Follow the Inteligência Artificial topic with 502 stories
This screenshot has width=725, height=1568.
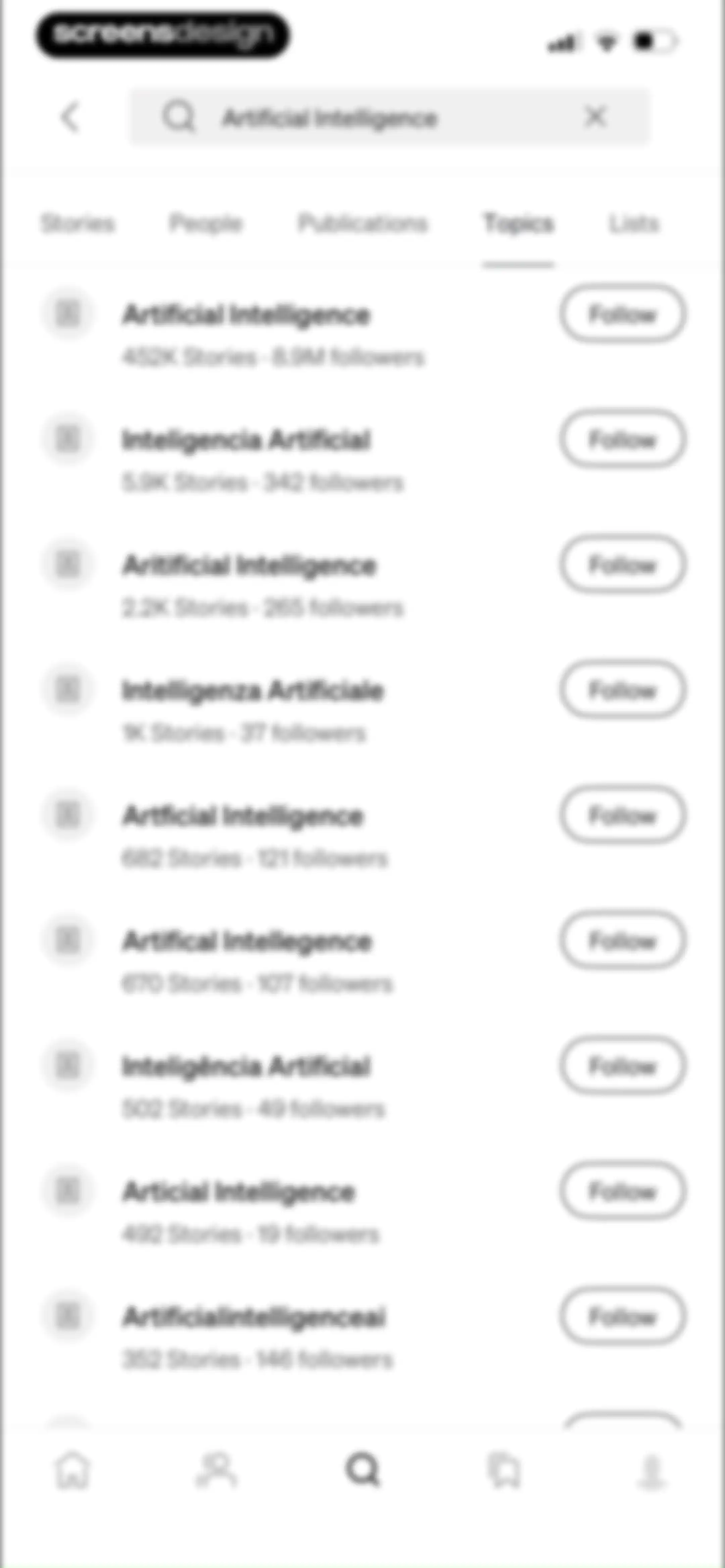coord(622,1066)
